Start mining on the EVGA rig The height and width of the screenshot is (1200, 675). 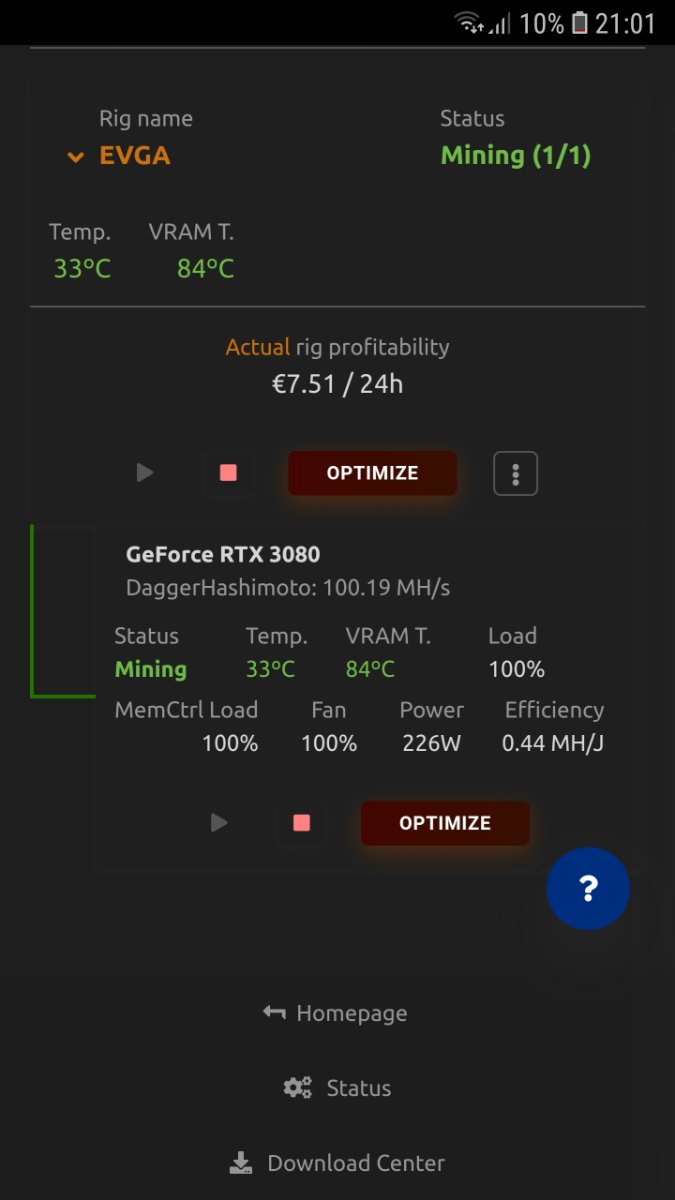145,472
